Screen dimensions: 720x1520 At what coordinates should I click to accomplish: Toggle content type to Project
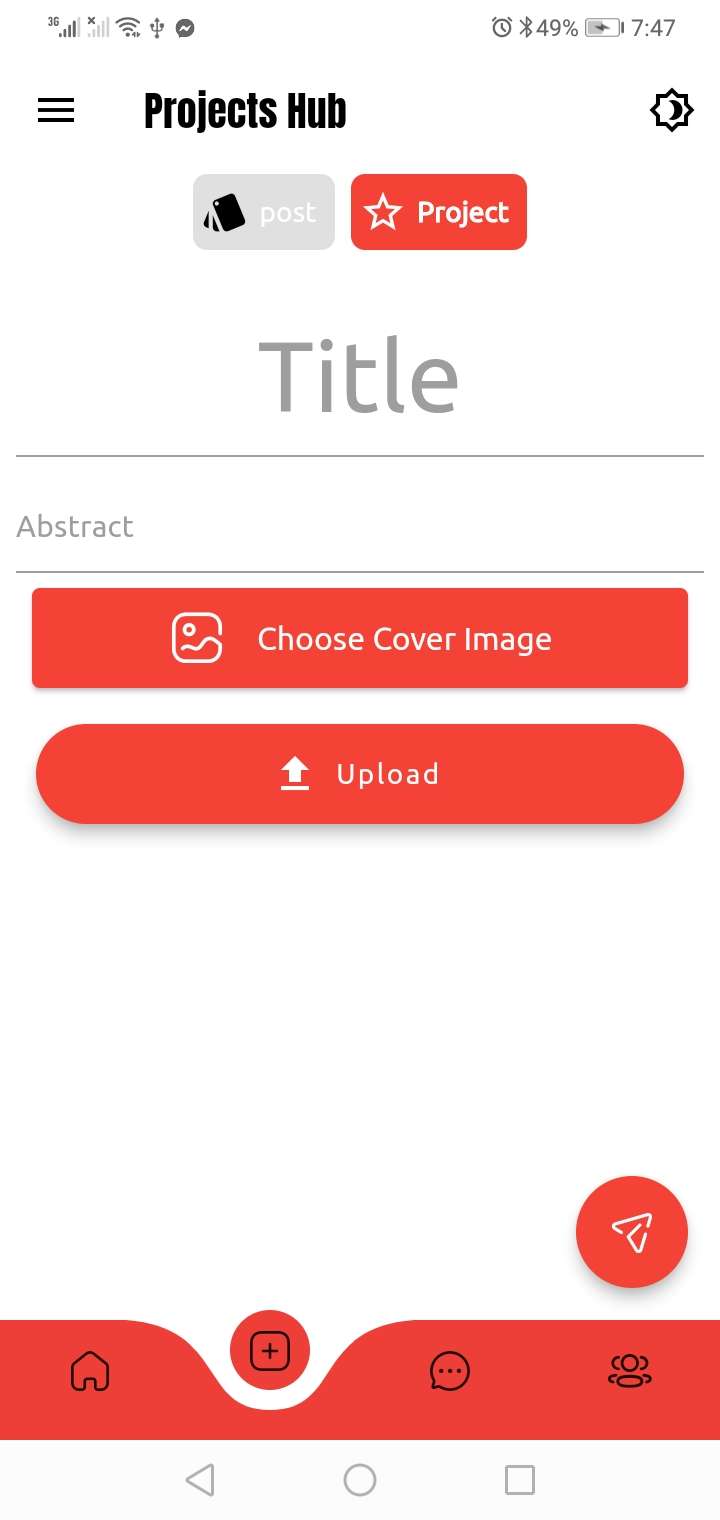(x=438, y=212)
